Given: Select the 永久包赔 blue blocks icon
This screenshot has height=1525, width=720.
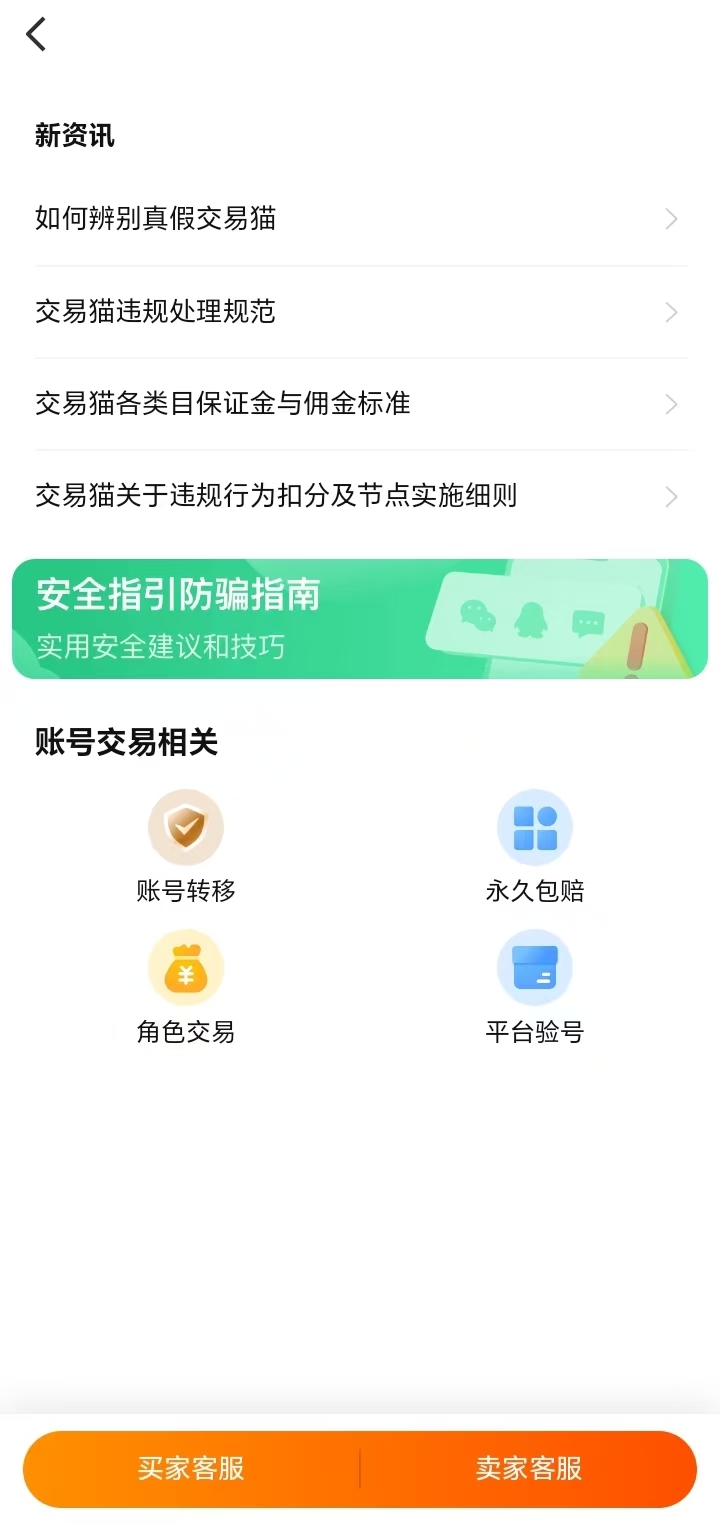Looking at the screenshot, I should click(x=535, y=826).
